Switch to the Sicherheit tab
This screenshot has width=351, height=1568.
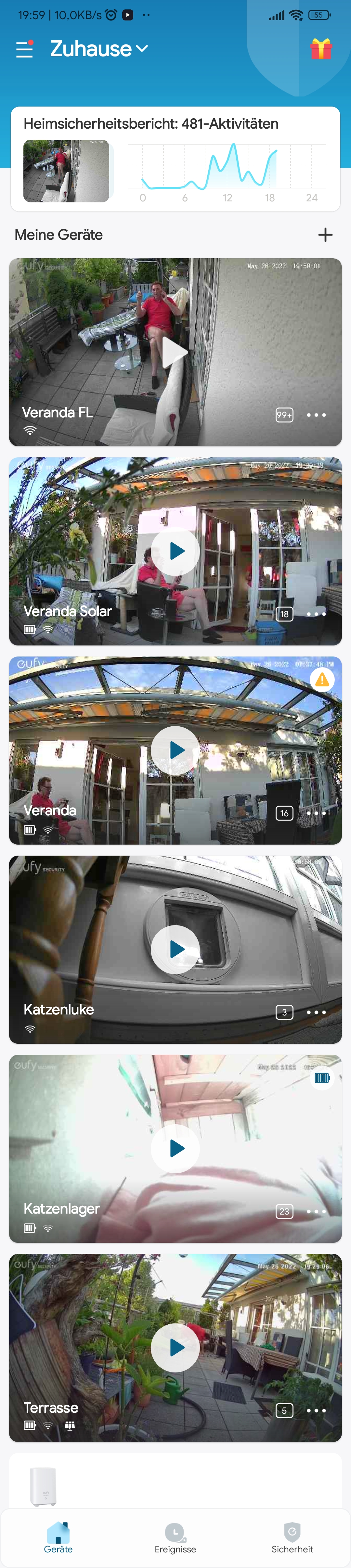coord(292,1538)
